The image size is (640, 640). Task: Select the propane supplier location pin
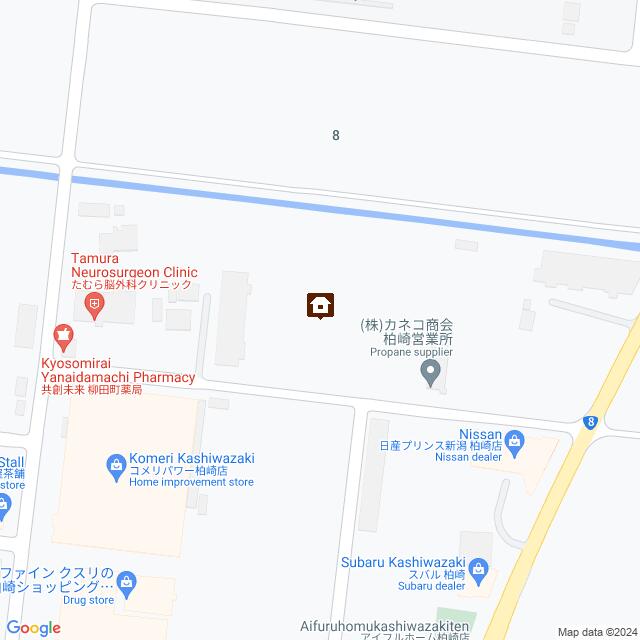point(430,374)
